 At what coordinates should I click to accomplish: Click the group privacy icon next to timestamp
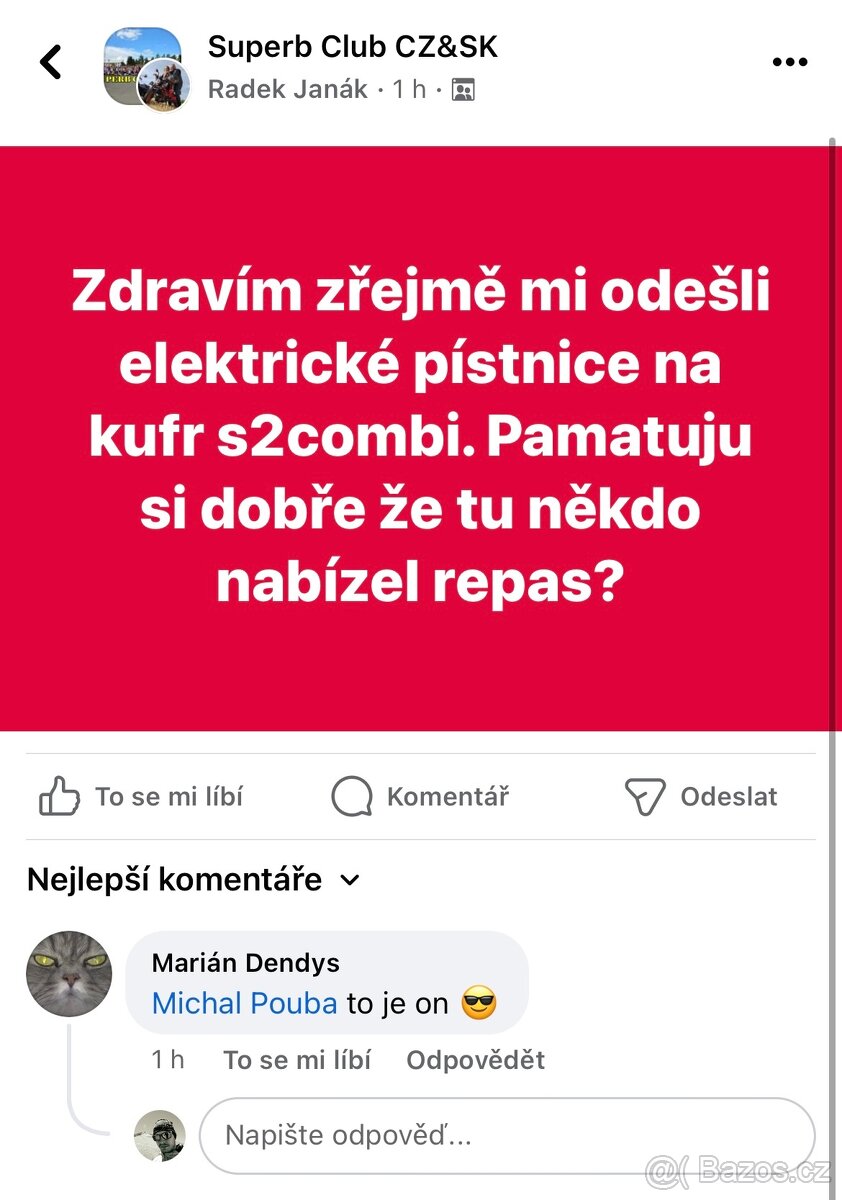pyautogui.click(x=462, y=89)
